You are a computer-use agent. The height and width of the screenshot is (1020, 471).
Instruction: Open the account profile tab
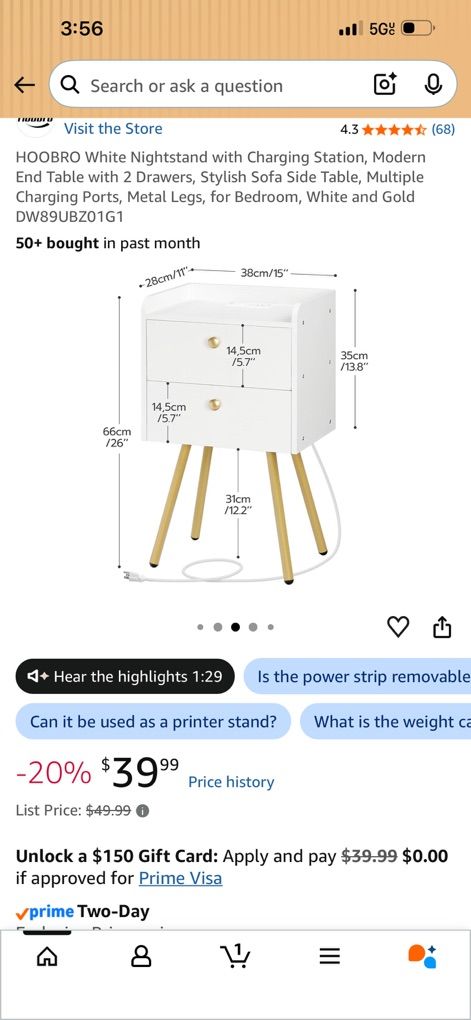[x=141, y=956]
